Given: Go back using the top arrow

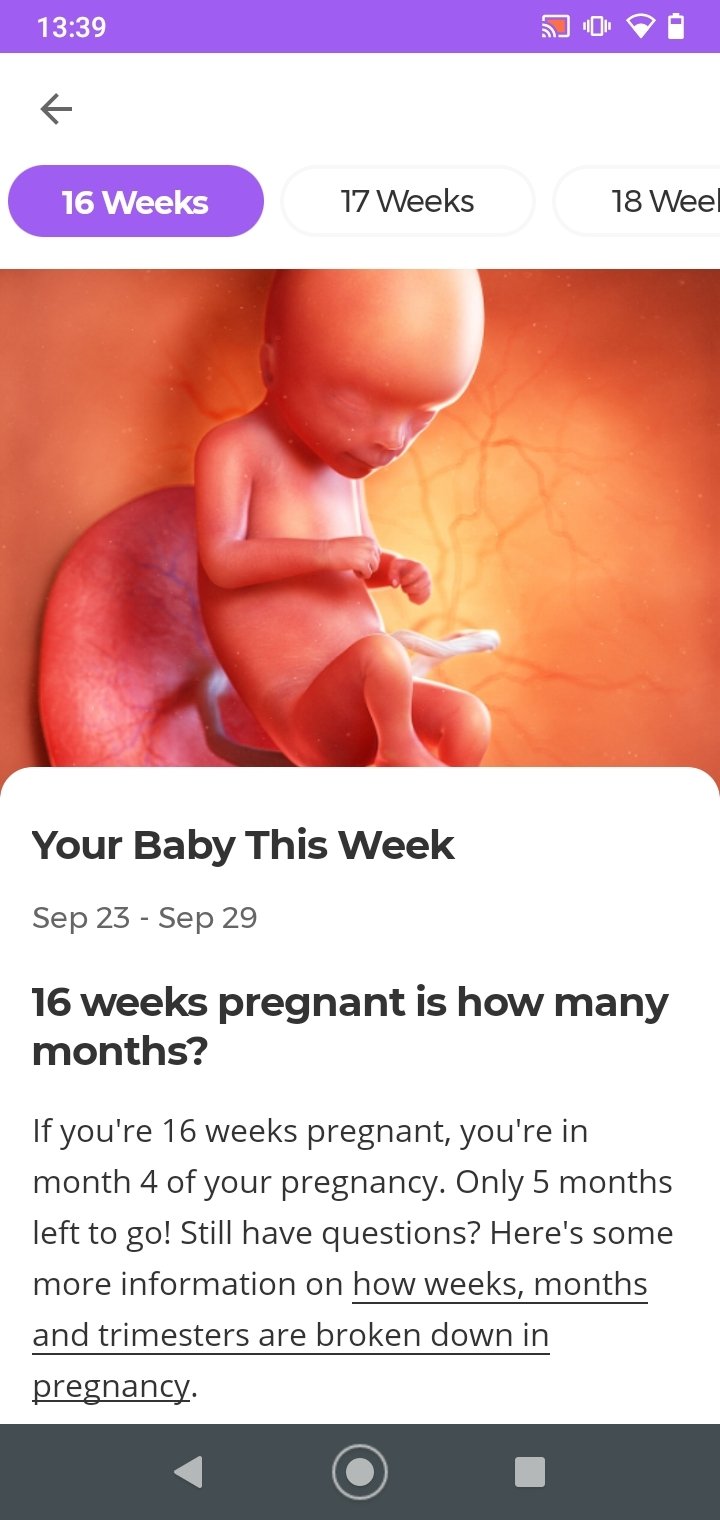Looking at the screenshot, I should (x=56, y=109).
